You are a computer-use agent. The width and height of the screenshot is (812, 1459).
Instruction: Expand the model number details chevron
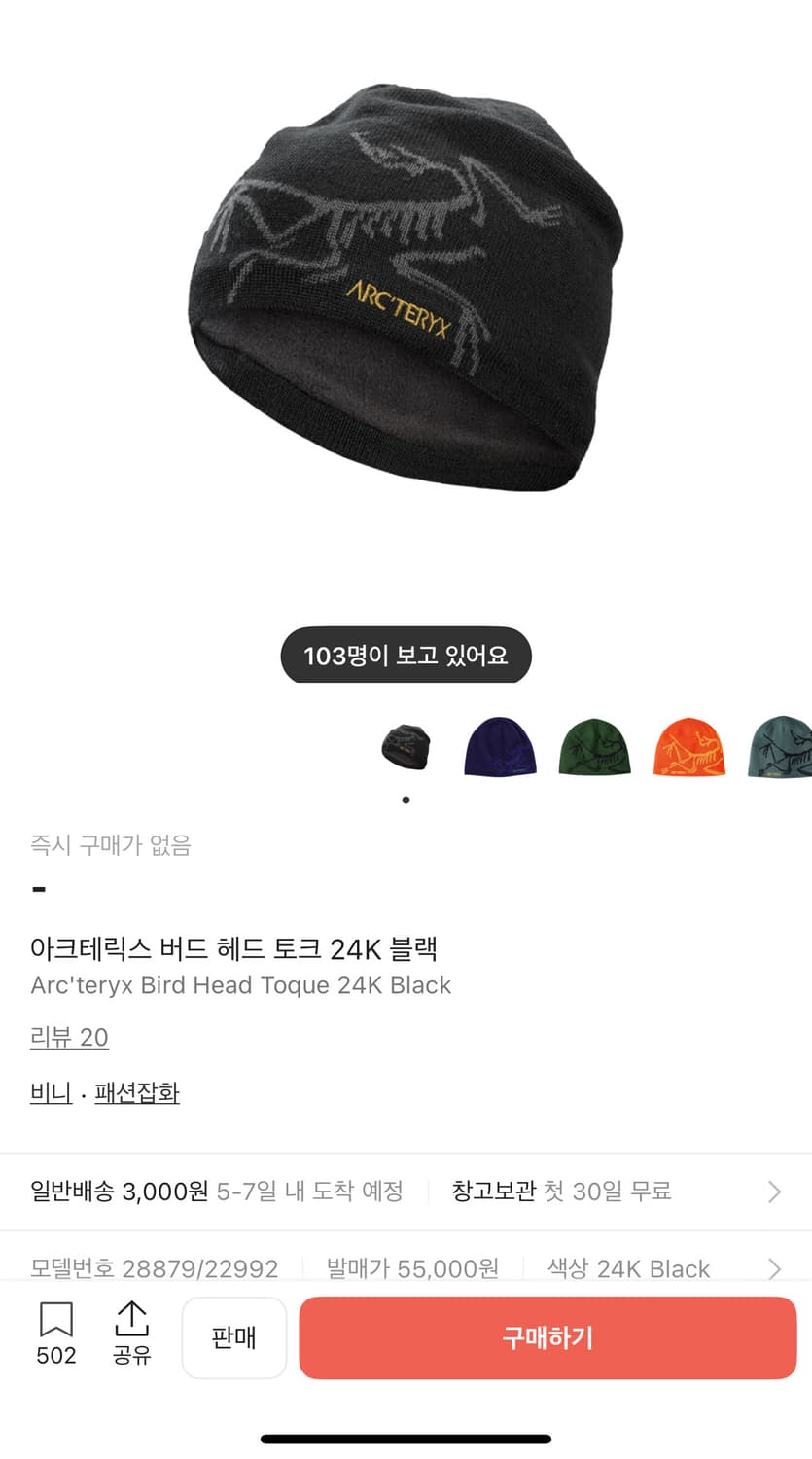point(773,1268)
